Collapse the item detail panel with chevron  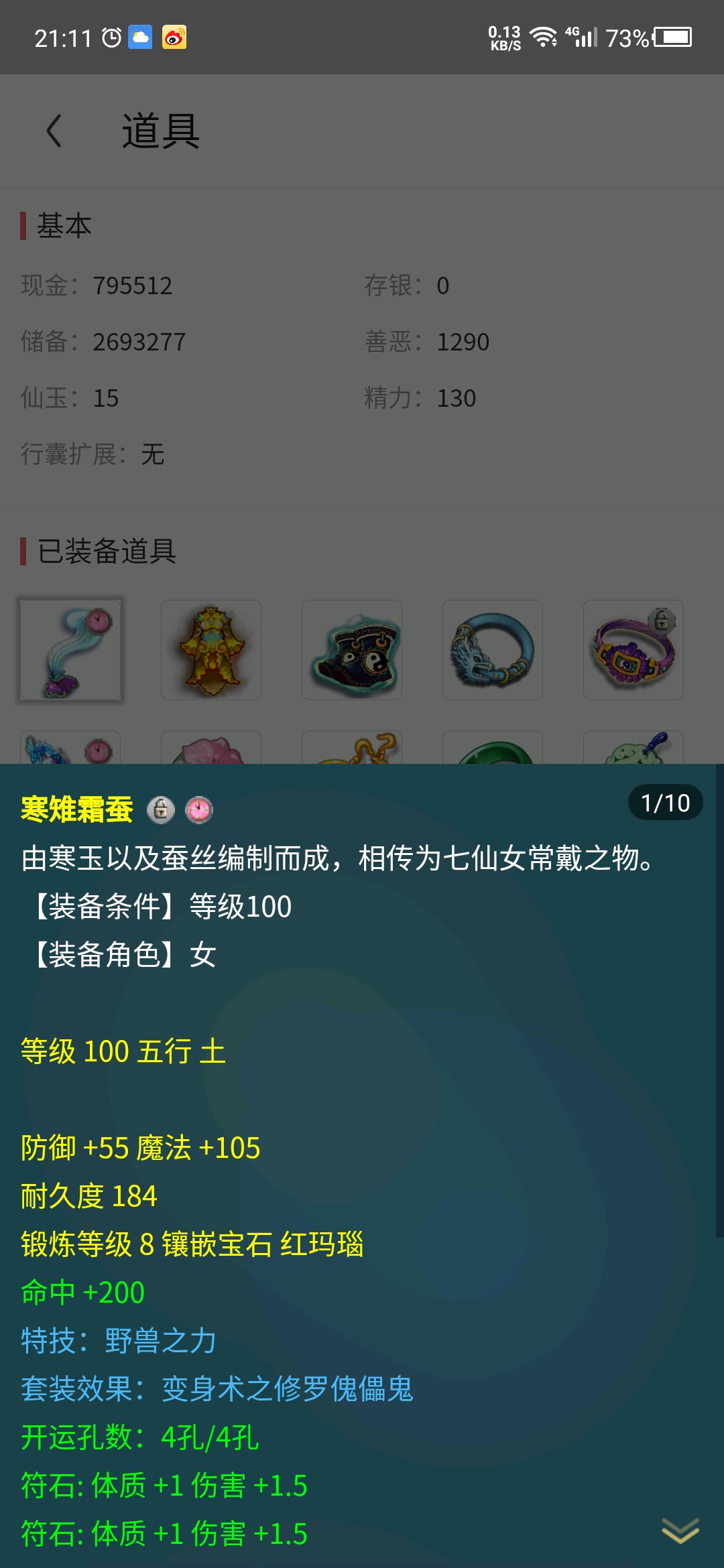pyautogui.click(x=680, y=1530)
